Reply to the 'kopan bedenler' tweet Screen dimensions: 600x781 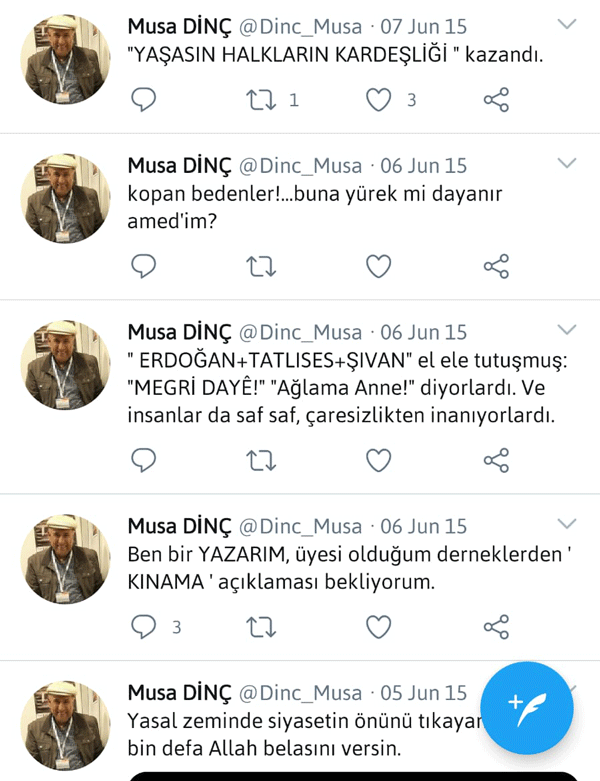(x=144, y=265)
